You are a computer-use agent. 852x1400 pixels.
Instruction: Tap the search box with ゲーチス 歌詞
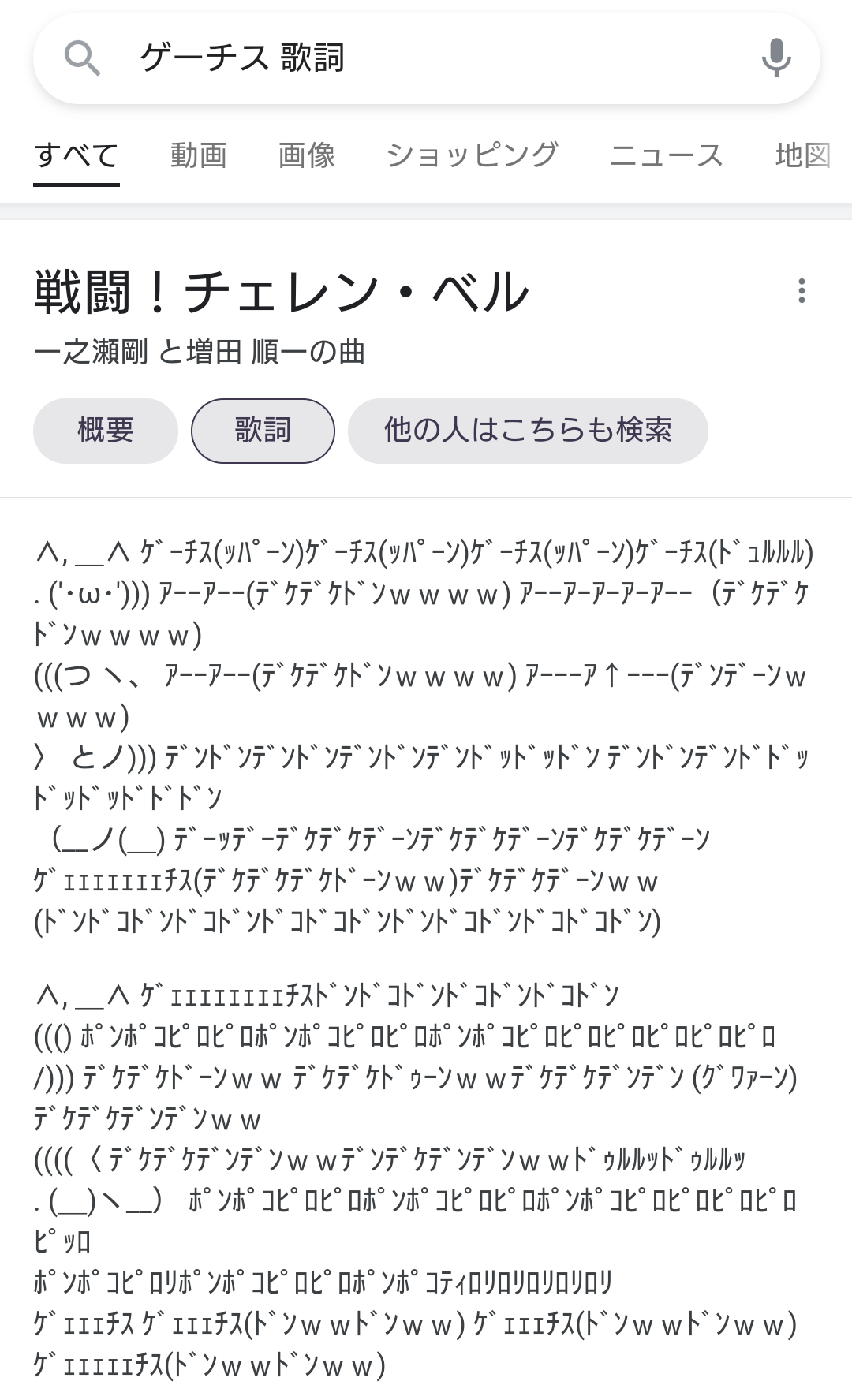(426, 58)
